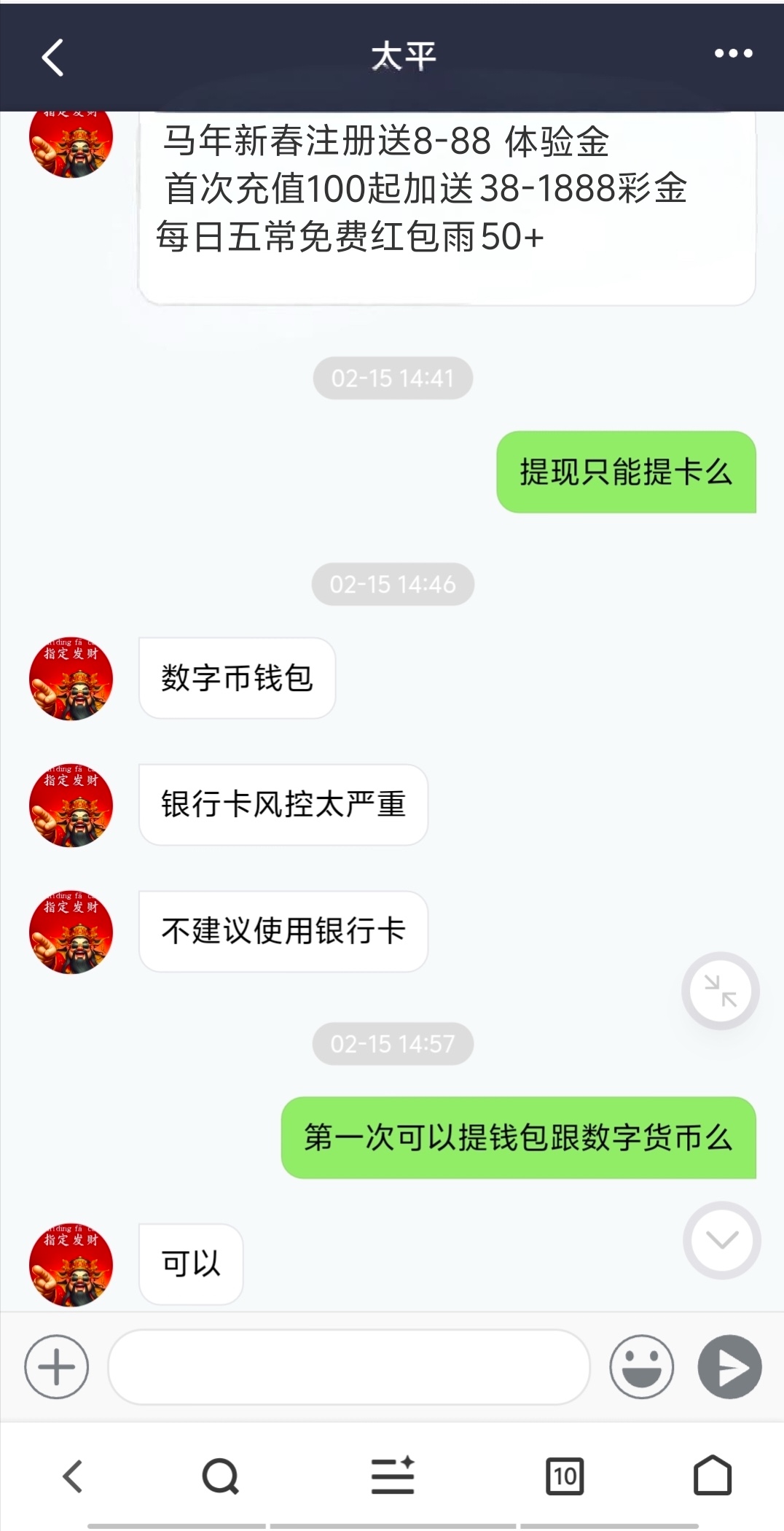This screenshot has height=1531, width=784.
Task: Tap the plus attachment button
Action: [x=56, y=1366]
